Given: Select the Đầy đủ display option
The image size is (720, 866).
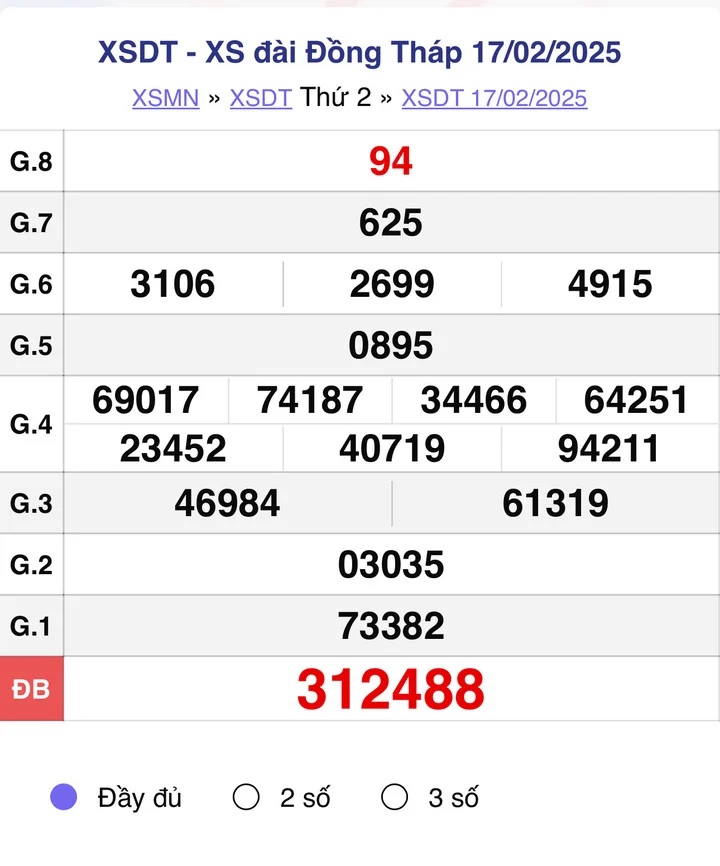Looking at the screenshot, I should (64, 798).
